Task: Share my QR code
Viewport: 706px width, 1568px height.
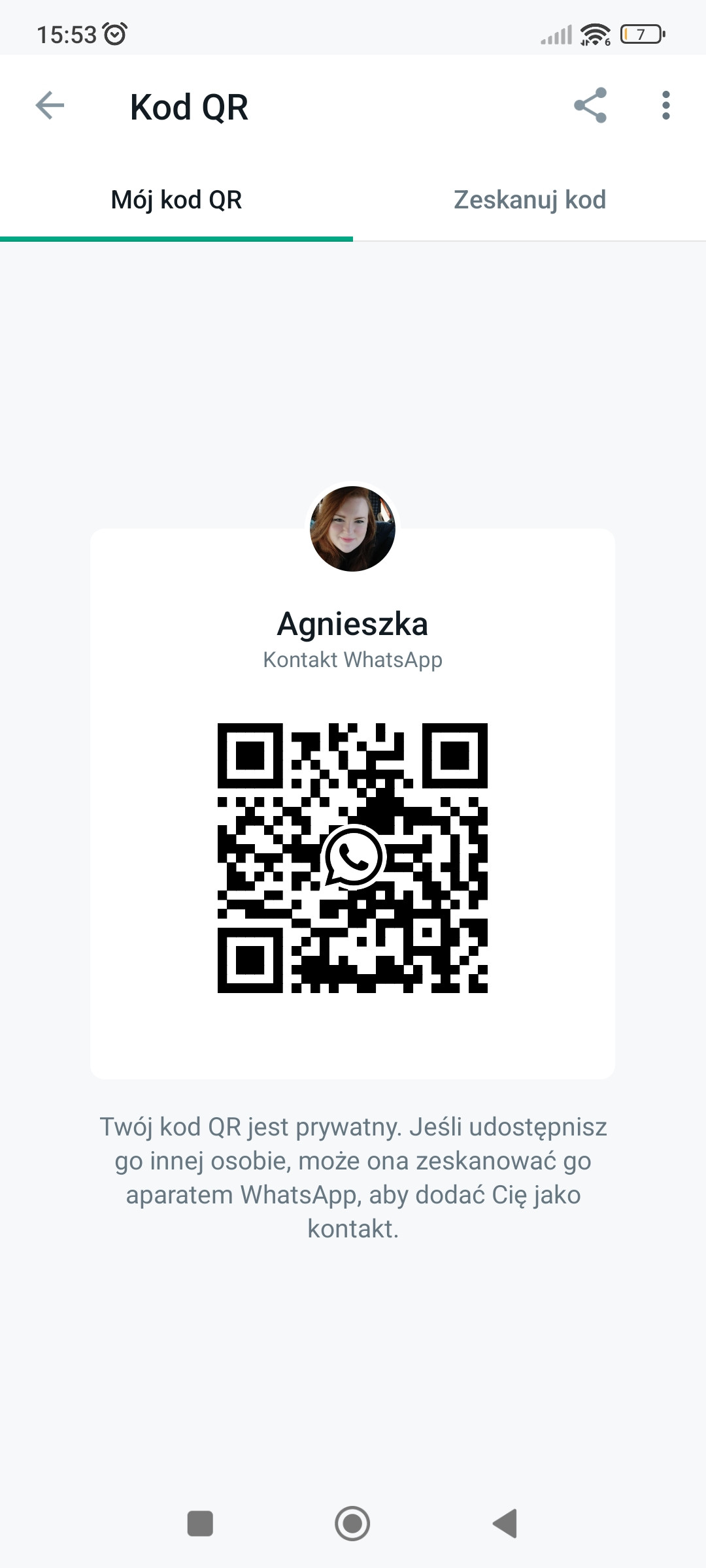Action: point(590,106)
